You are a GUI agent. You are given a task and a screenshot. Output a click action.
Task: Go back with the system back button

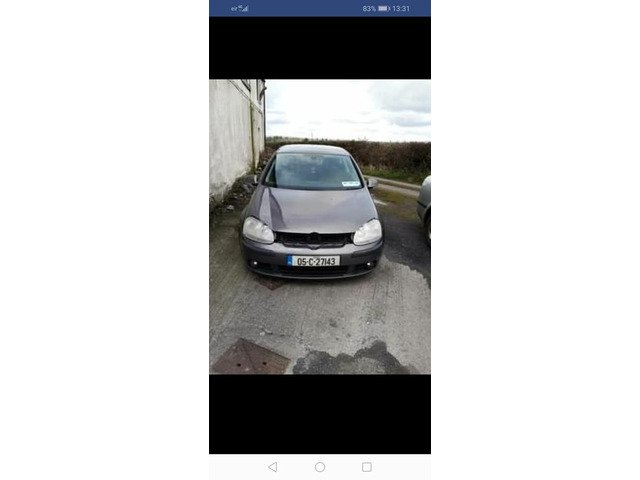272,467
